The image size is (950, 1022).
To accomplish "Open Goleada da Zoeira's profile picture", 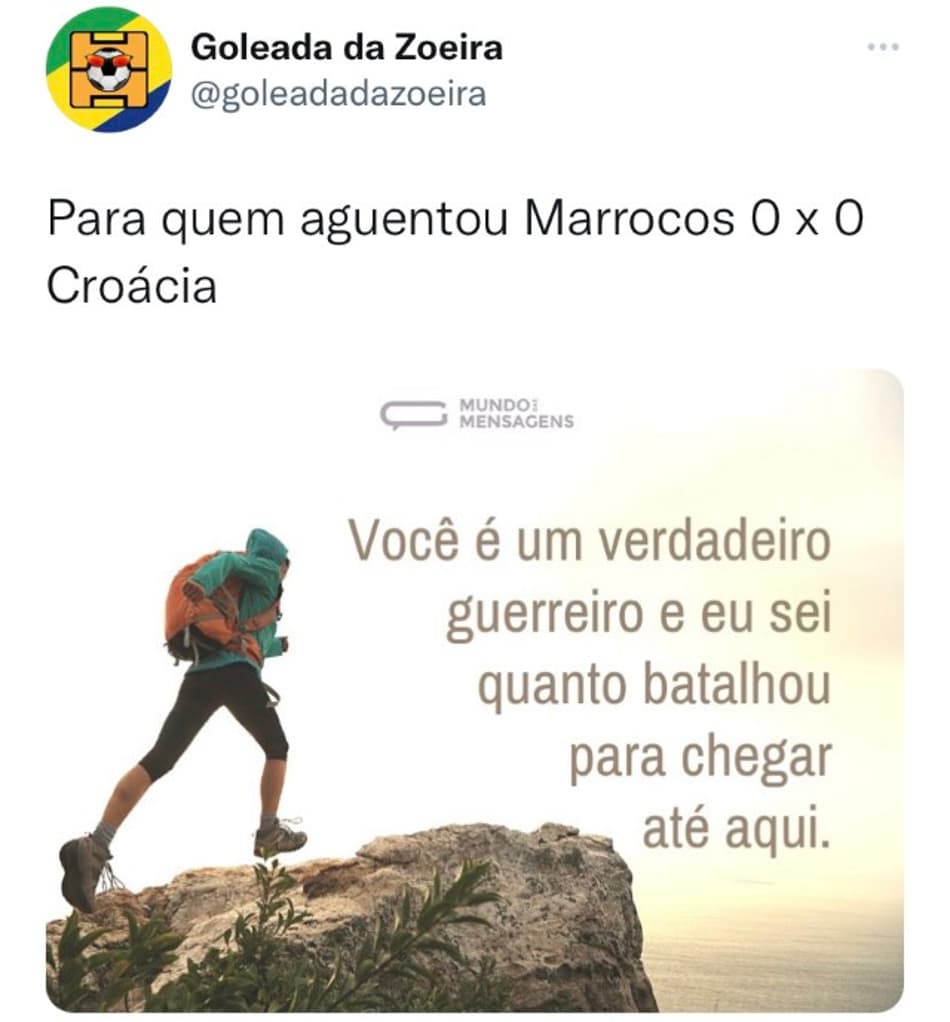I will 108,70.
